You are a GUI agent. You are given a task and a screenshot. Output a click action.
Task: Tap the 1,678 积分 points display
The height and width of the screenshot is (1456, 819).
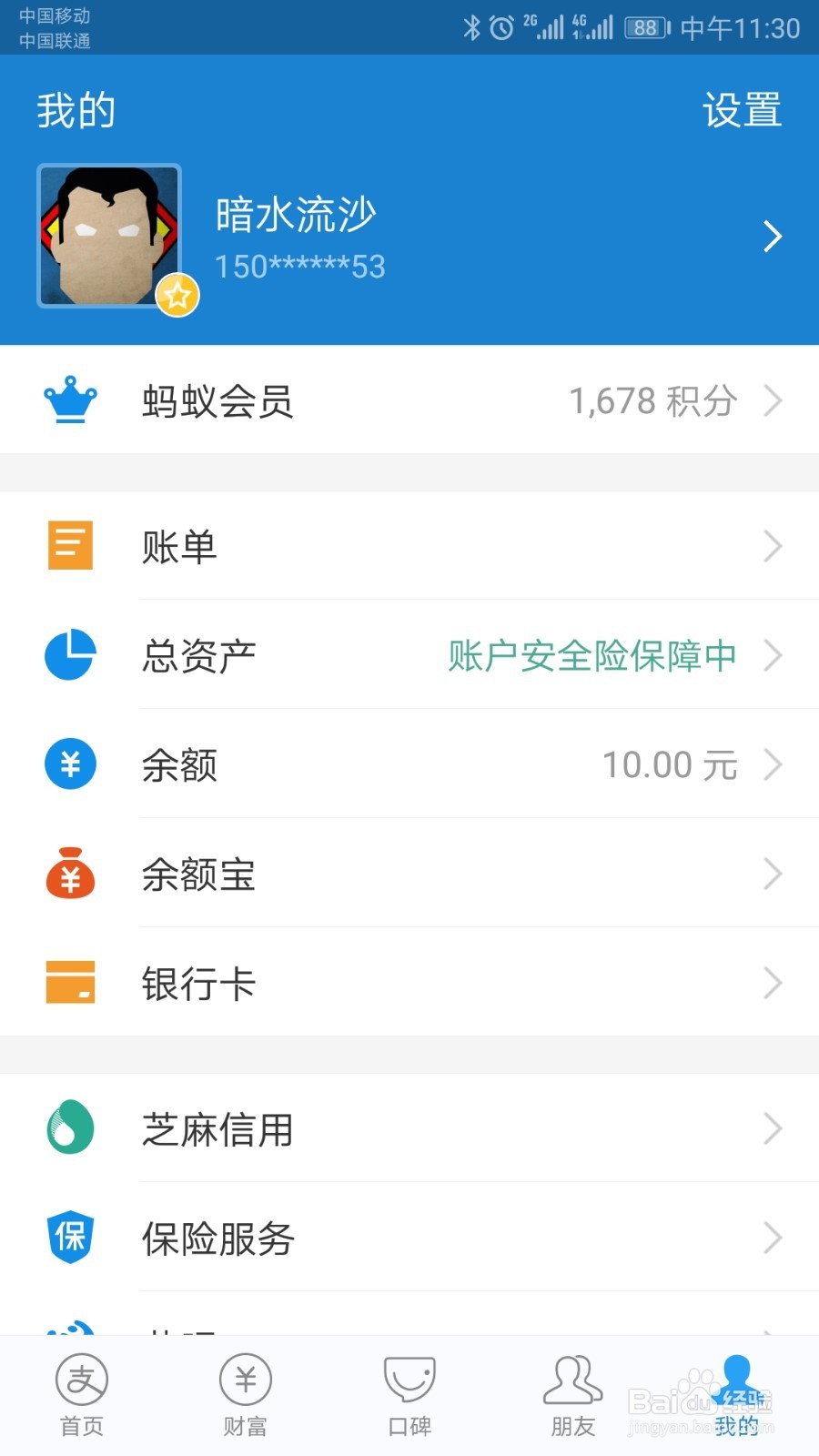651,400
